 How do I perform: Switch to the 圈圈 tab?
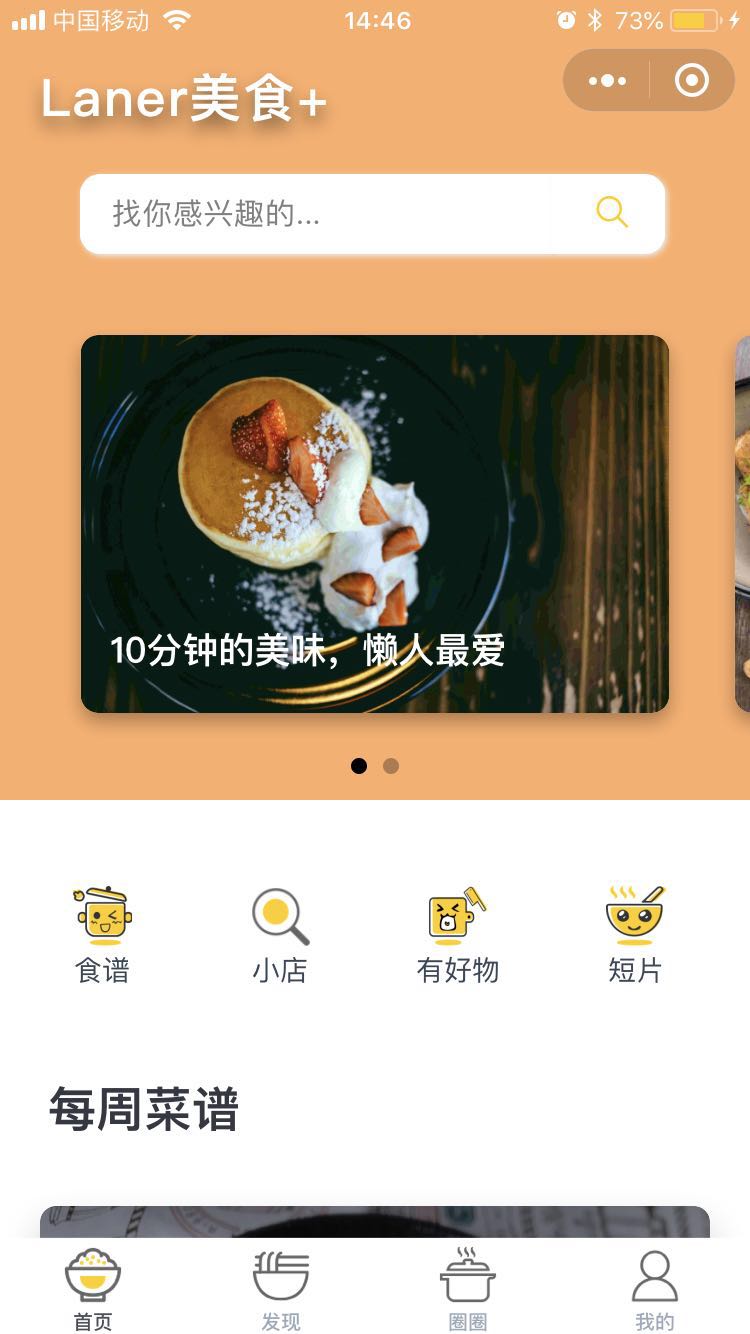468,1290
